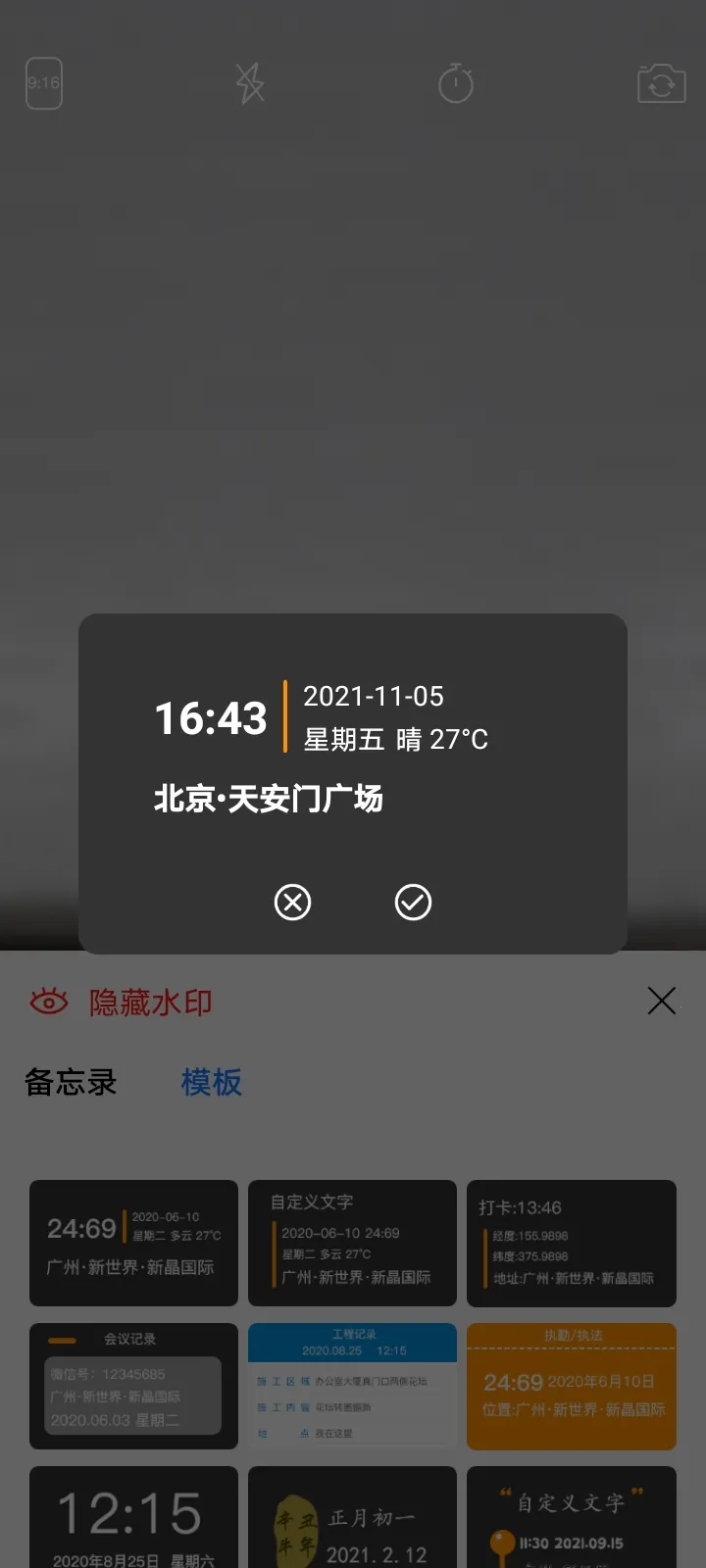Image resolution: width=706 pixels, height=1568 pixels.
Task: Open the countdown timer setting
Action: tap(455, 84)
